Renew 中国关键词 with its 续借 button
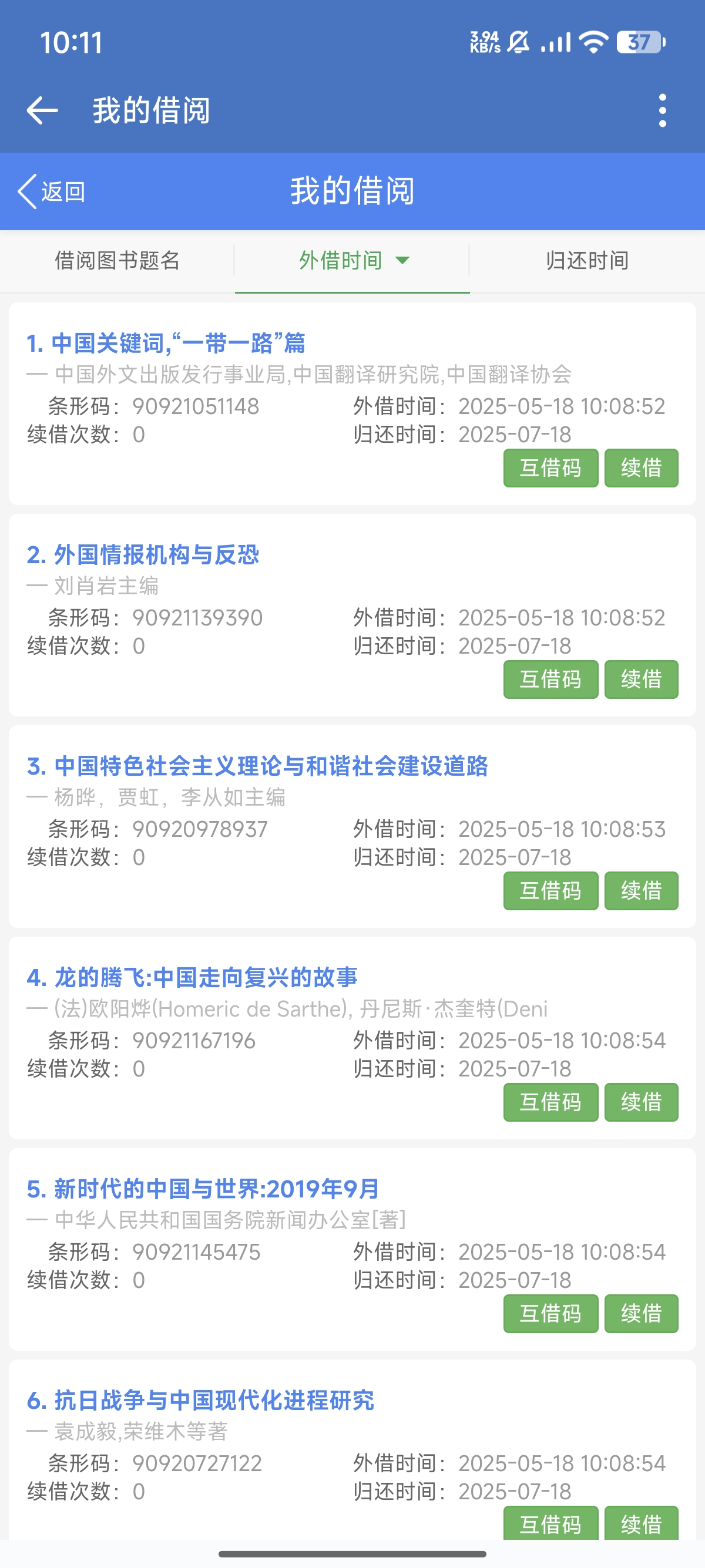The width and height of the screenshot is (705, 1568). [641, 468]
